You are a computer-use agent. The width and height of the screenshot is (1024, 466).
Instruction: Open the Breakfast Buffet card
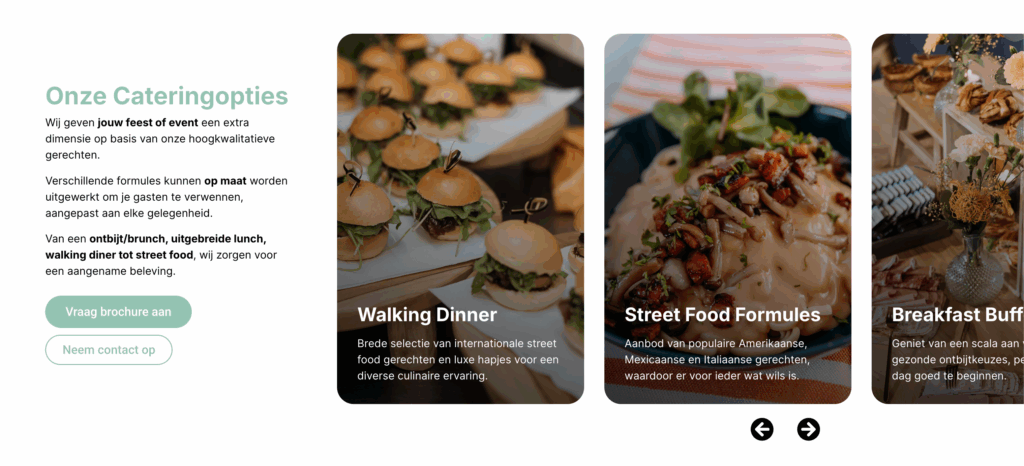950,220
